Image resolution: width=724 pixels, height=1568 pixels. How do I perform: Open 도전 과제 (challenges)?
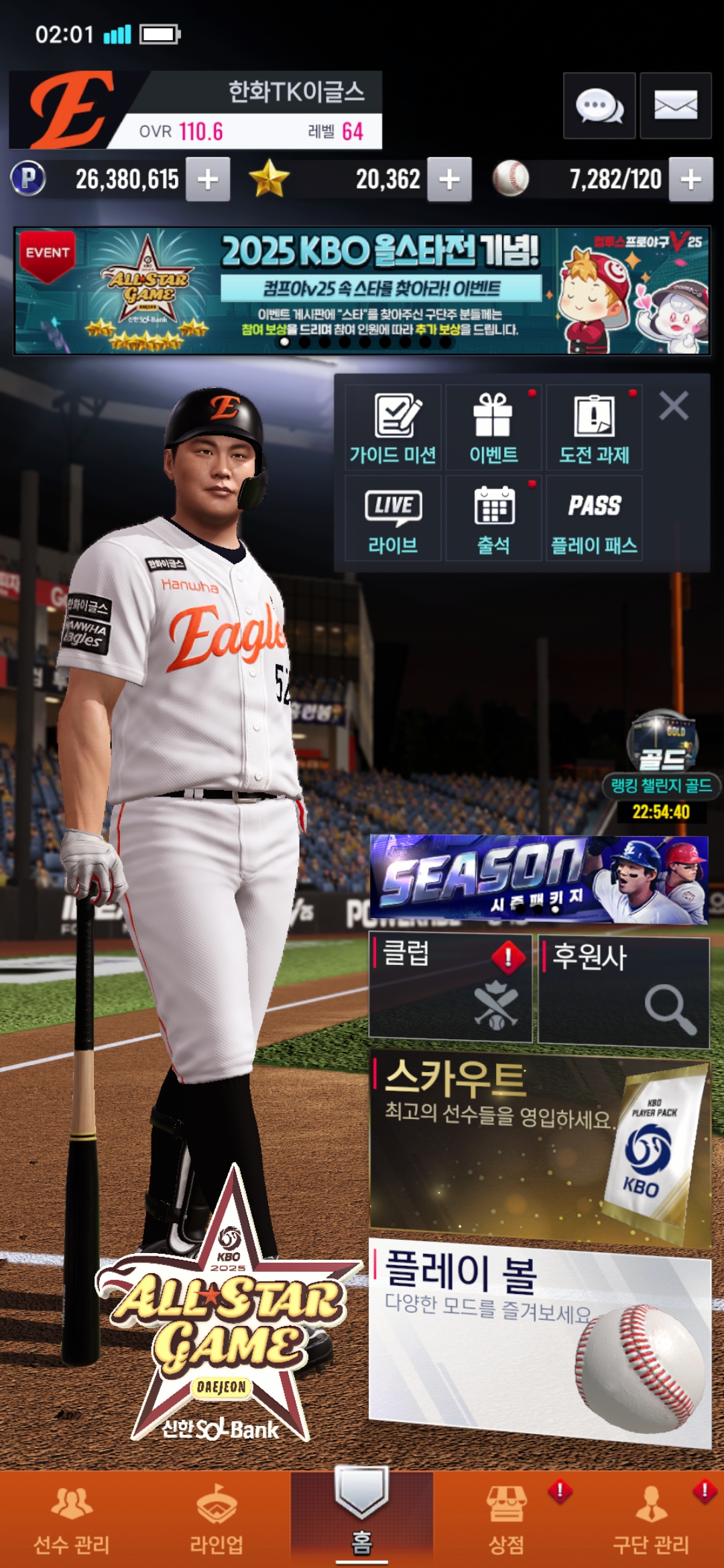594,428
